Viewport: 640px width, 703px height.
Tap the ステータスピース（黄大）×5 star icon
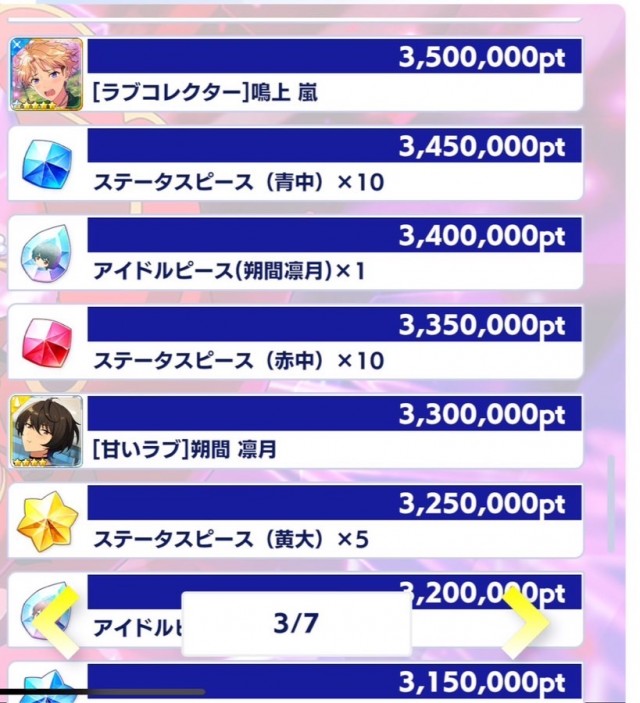point(46,522)
